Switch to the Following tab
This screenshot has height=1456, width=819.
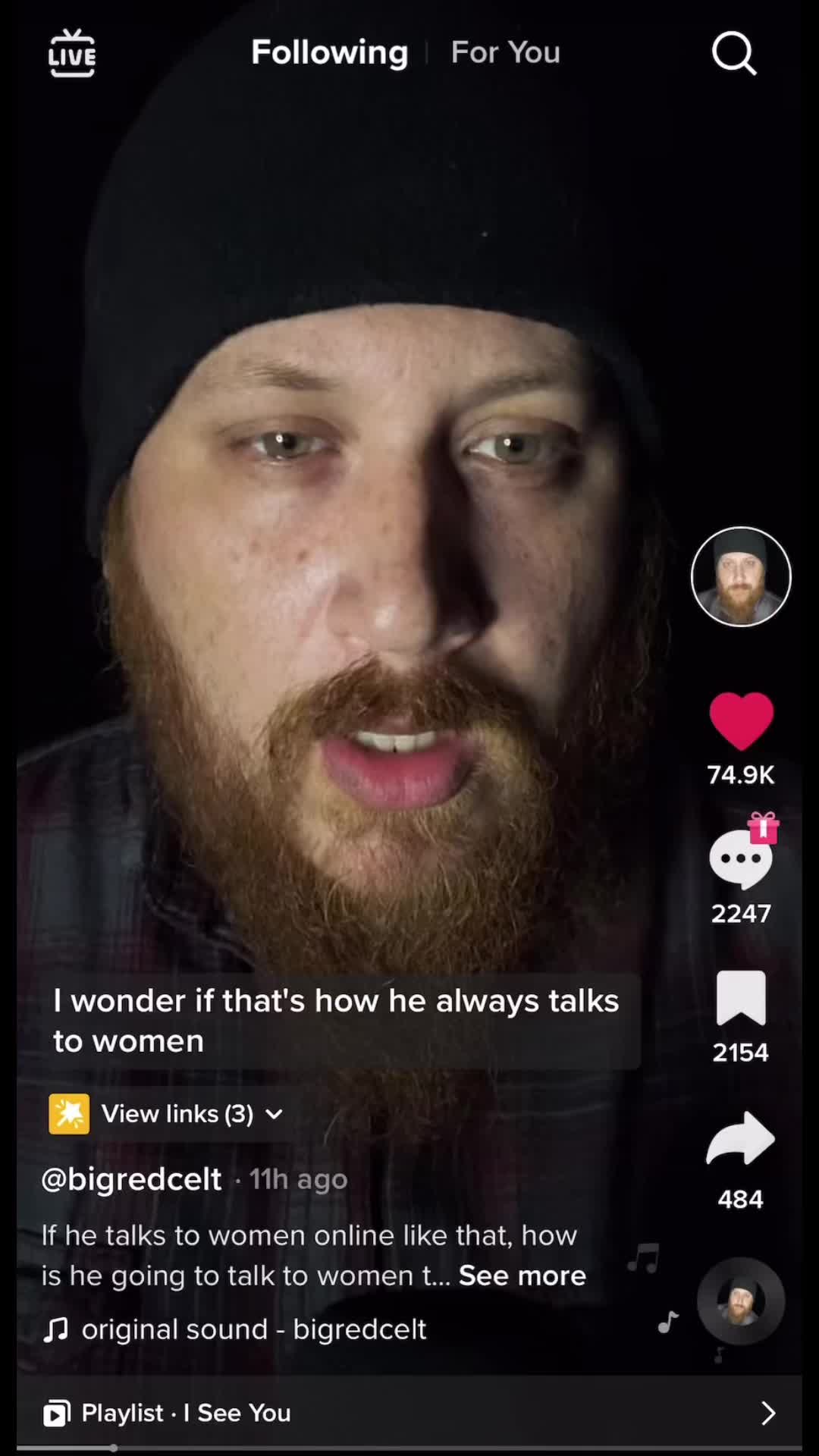329,52
